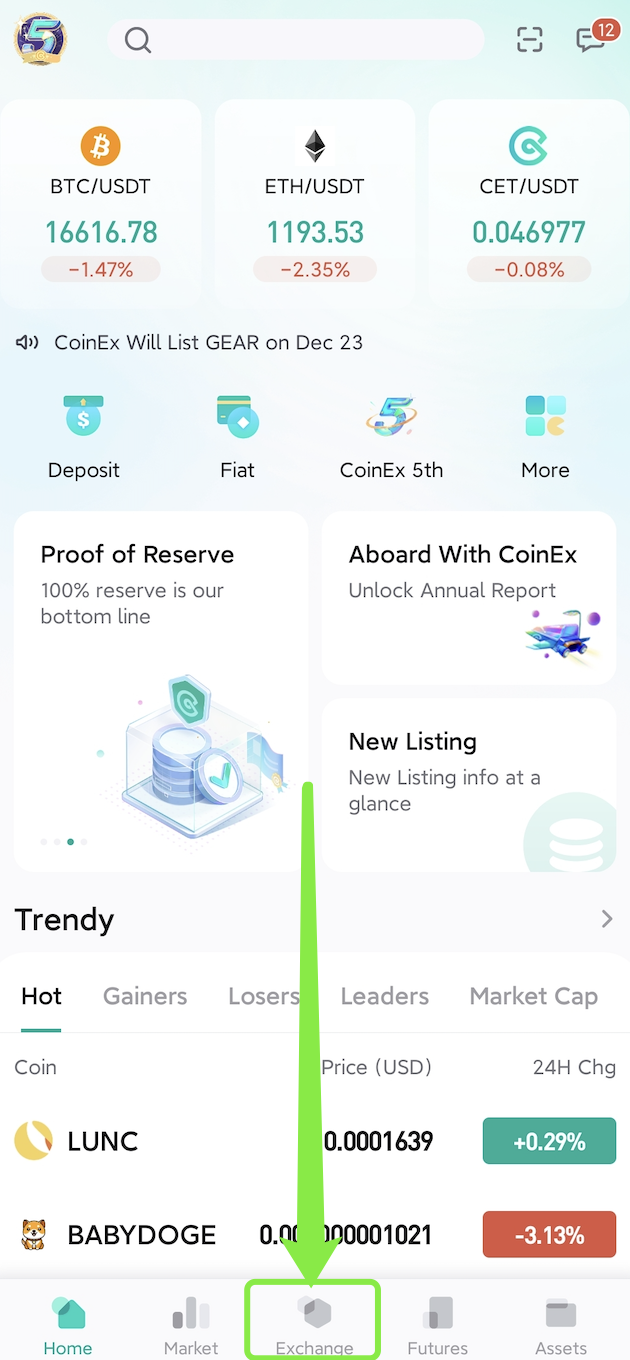Open CoinEx 5th anniversary
630x1360 pixels.
391,437
